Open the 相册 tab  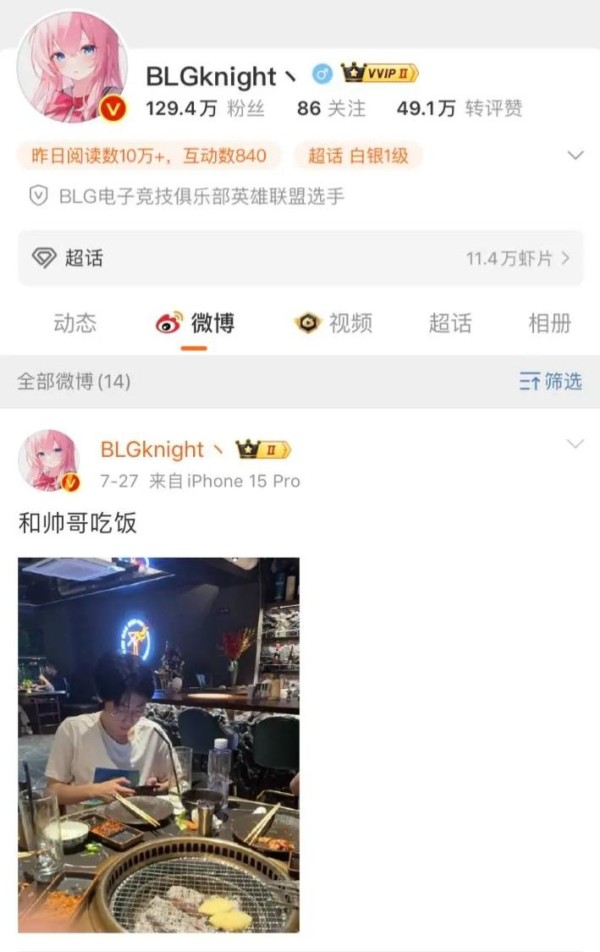click(x=549, y=323)
